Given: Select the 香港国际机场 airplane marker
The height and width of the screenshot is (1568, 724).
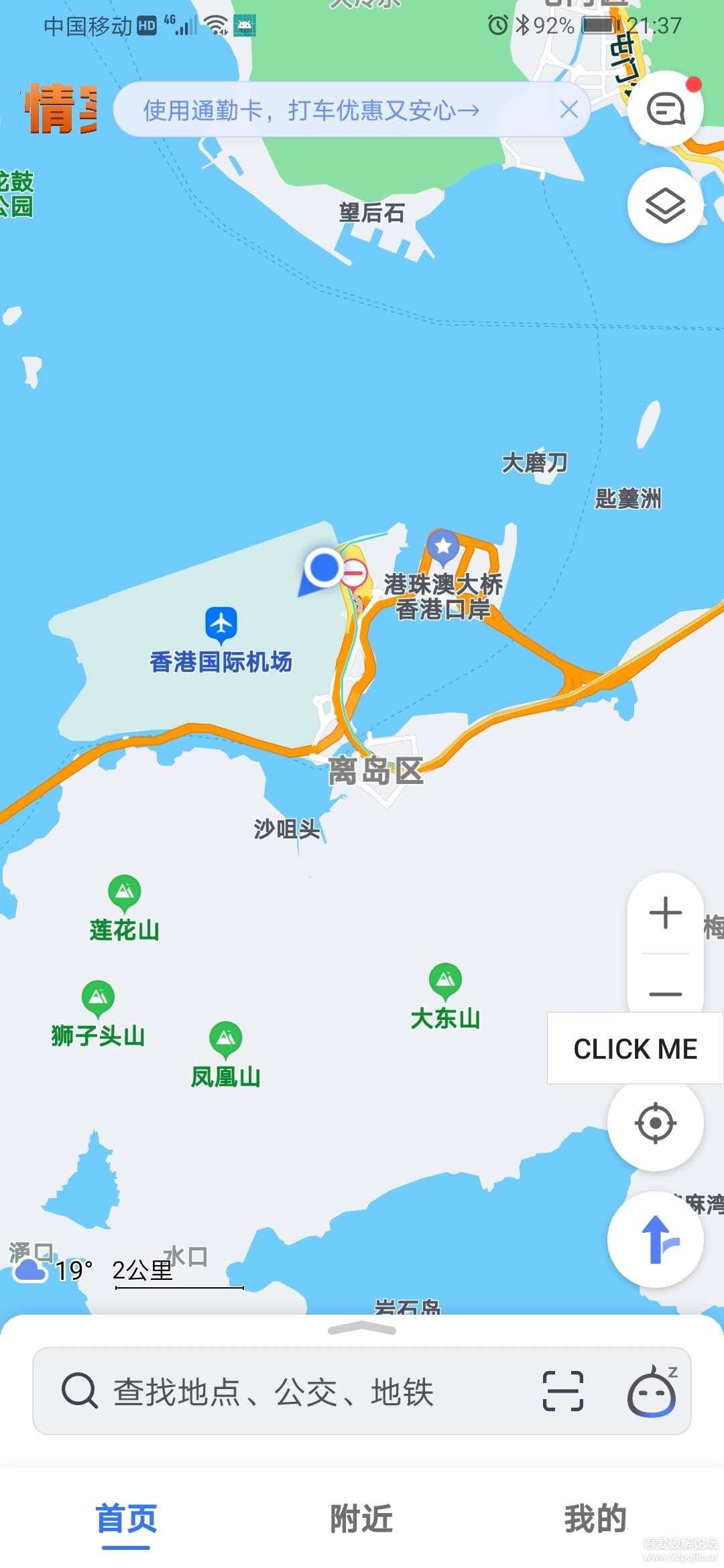Looking at the screenshot, I should click(221, 623).
